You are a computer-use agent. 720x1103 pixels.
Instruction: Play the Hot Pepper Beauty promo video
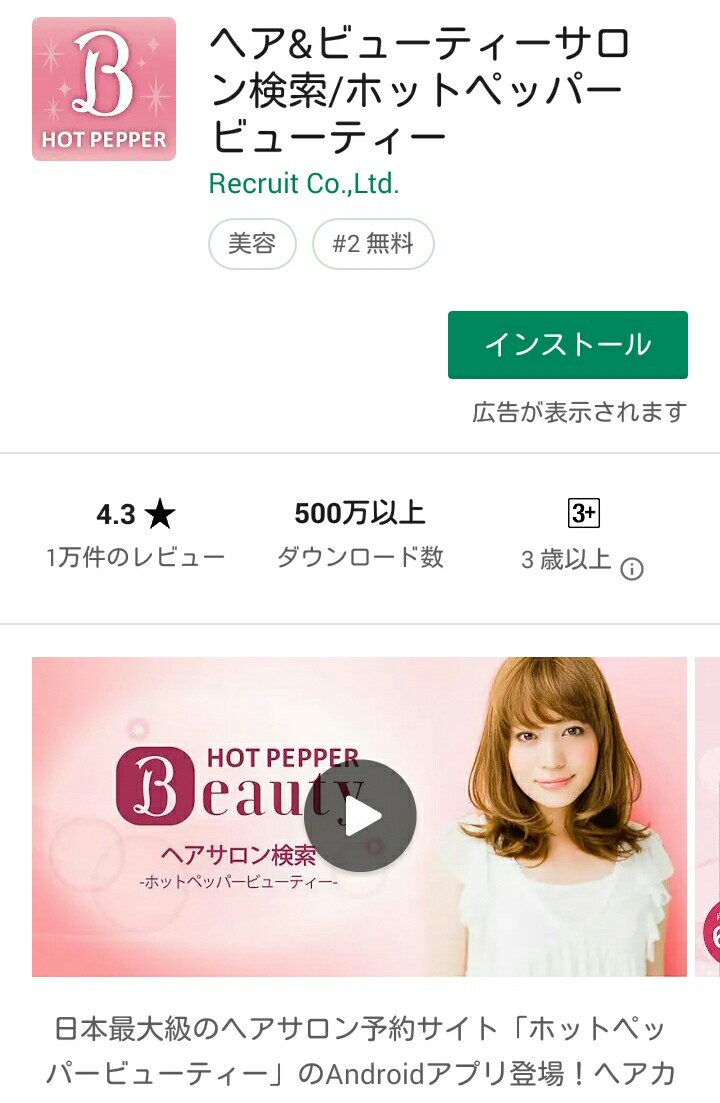[x=360, y=816]
